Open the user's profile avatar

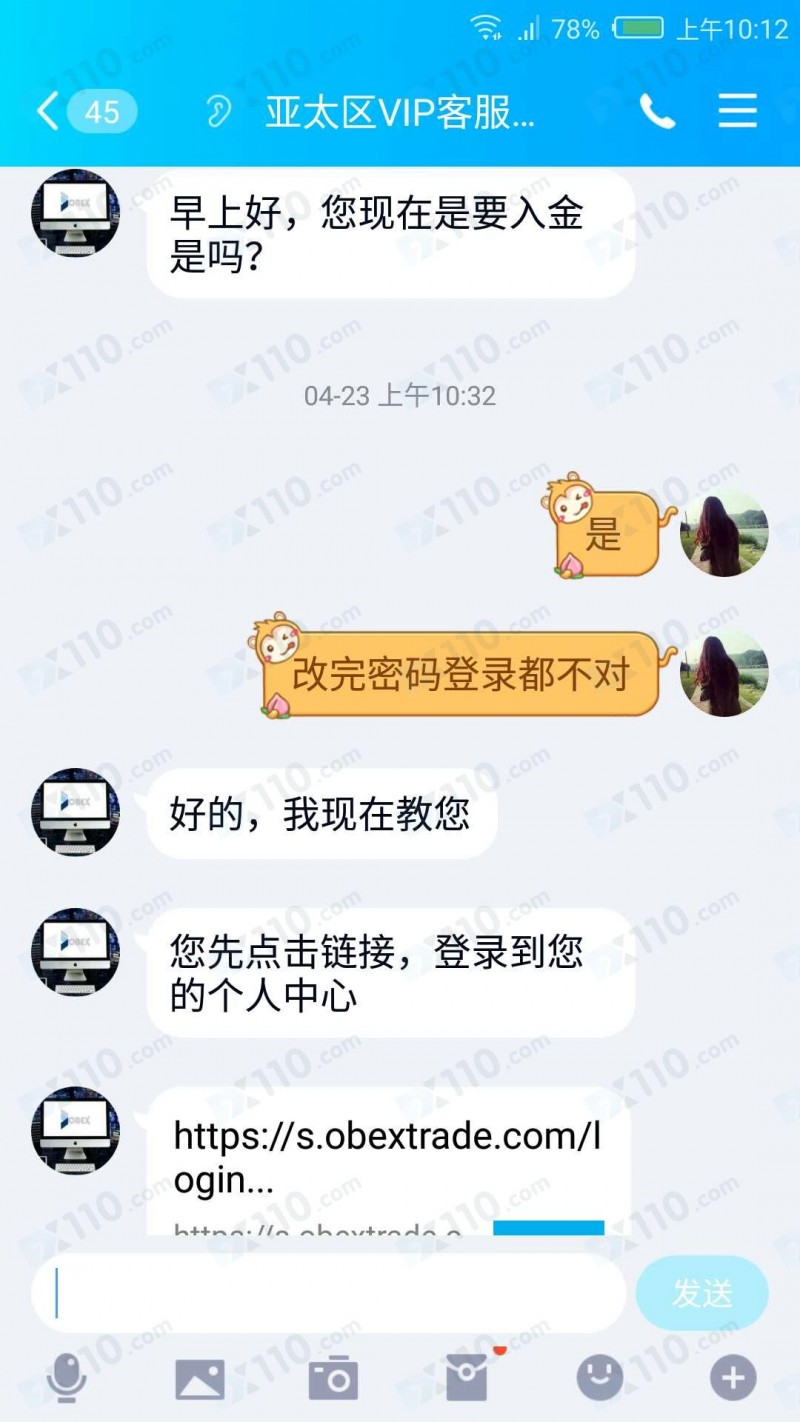pyautogui.click(x=724, y=536)
